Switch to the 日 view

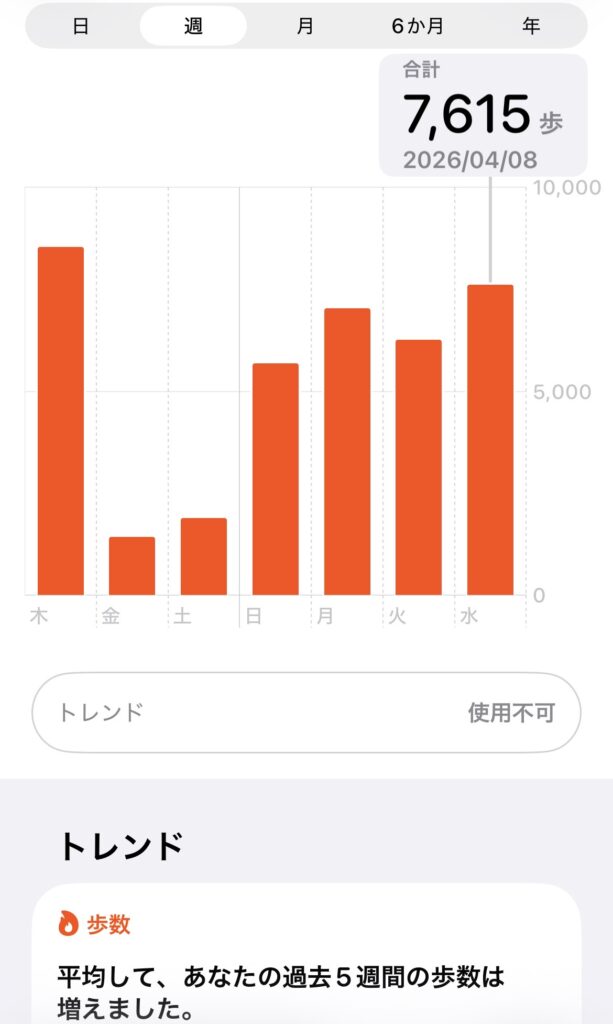point(81,26)
